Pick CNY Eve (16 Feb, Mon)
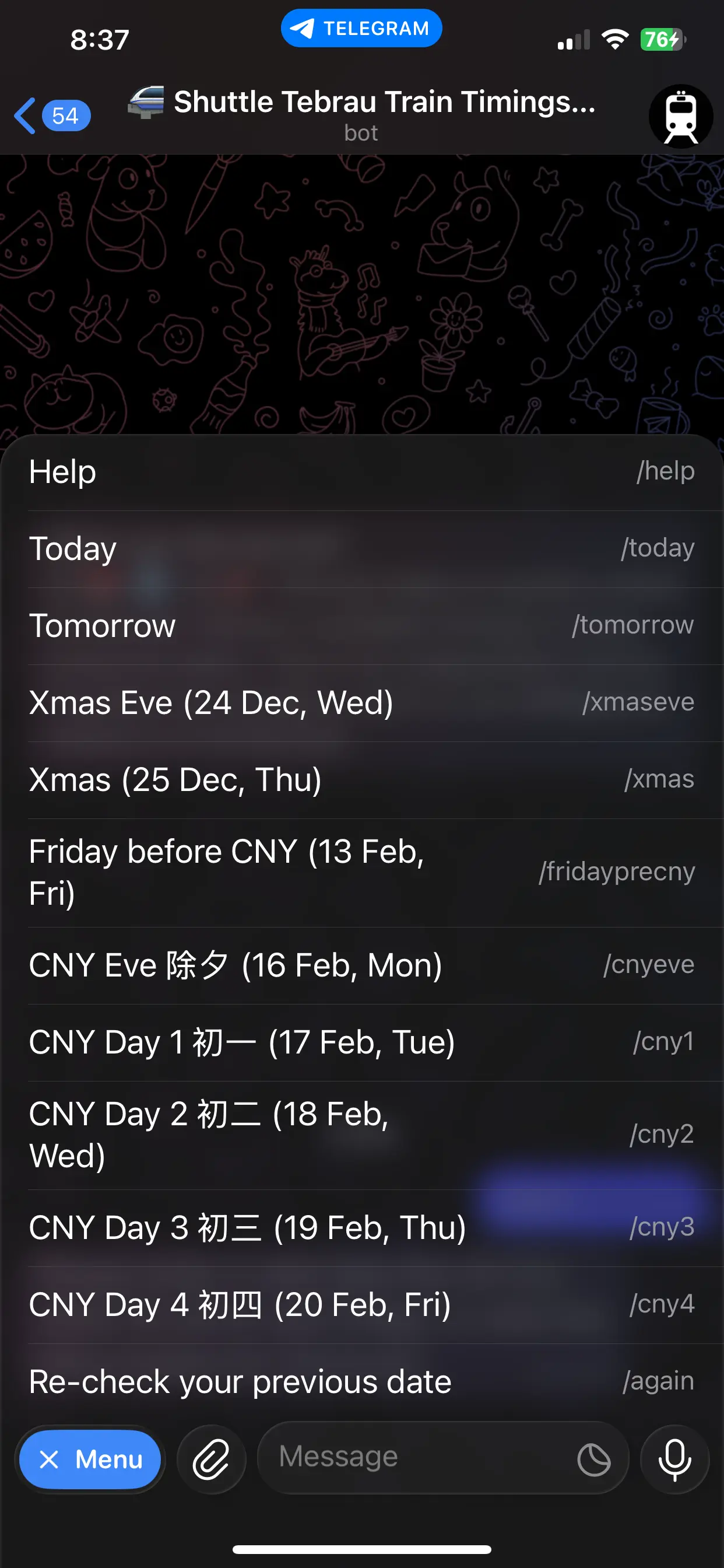 pos(361,965)
